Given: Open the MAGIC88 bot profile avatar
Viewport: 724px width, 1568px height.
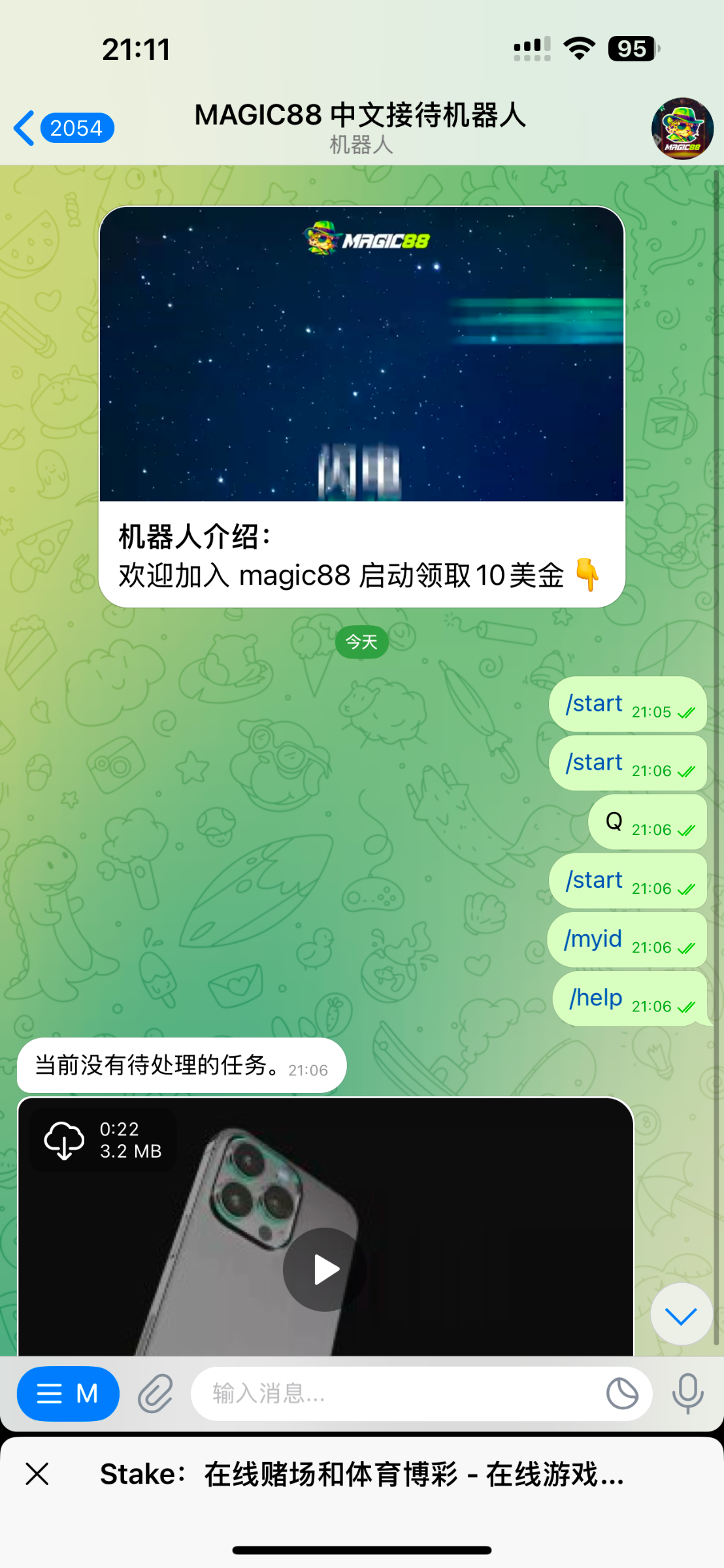Looking at the screenshot, I should (682, 128).
